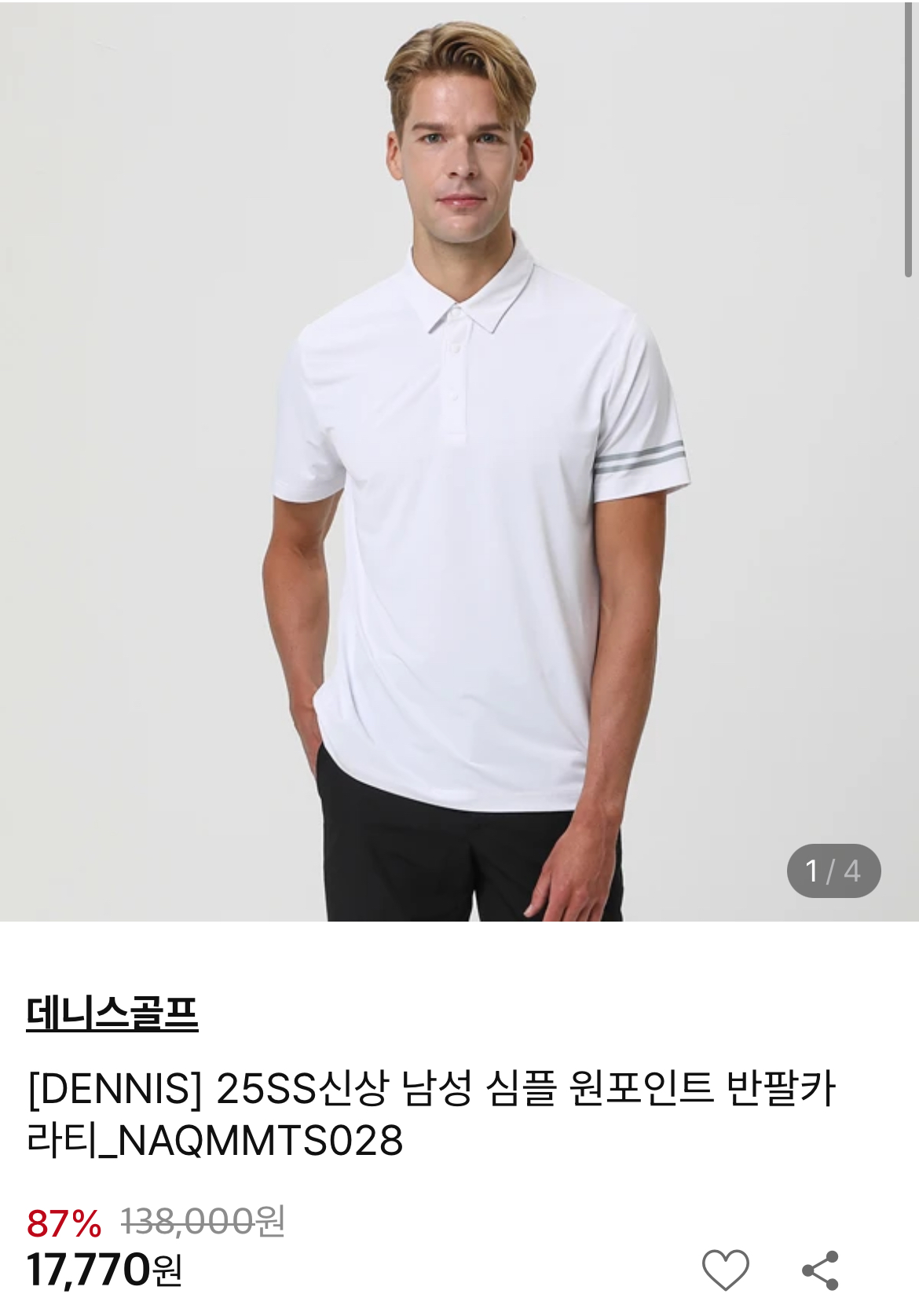
Task: Share this product
Action: [820, 1270]
